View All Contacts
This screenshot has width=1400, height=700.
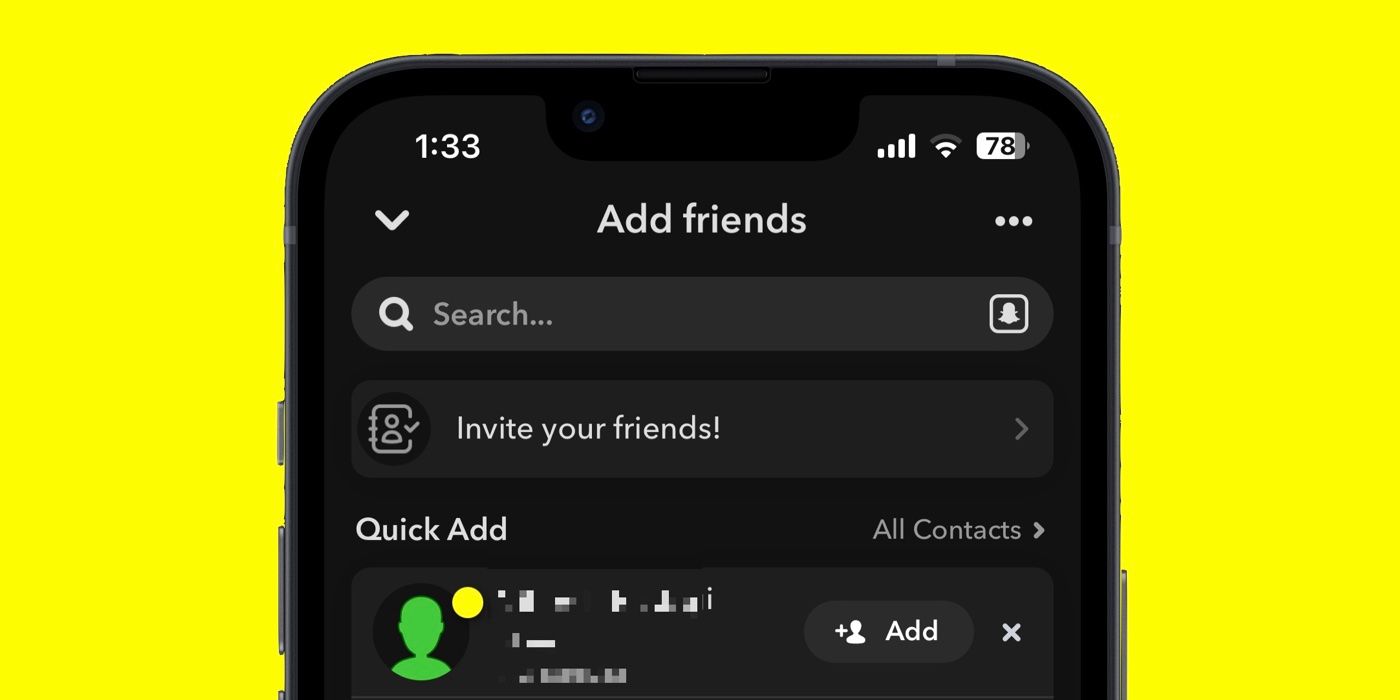[x=958, y=530]
